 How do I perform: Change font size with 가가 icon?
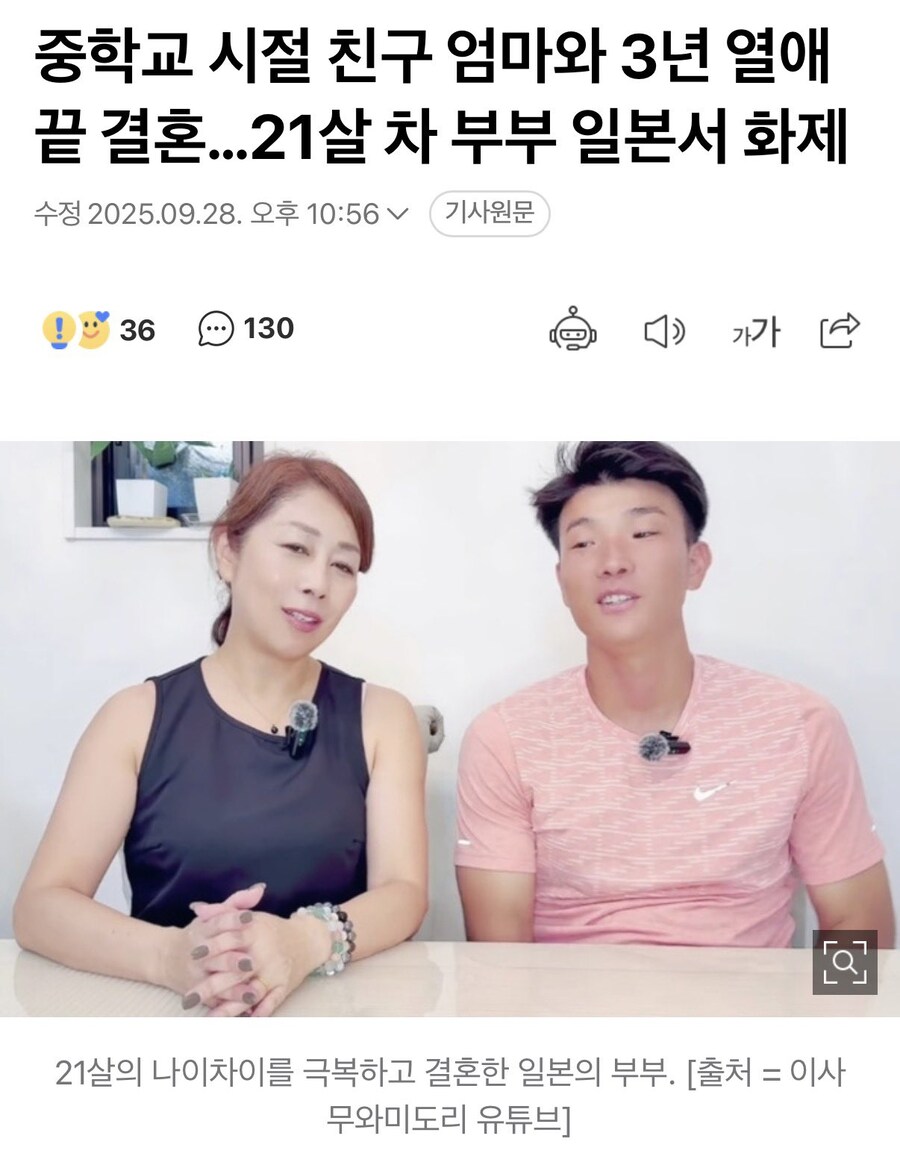pos(755,331)
